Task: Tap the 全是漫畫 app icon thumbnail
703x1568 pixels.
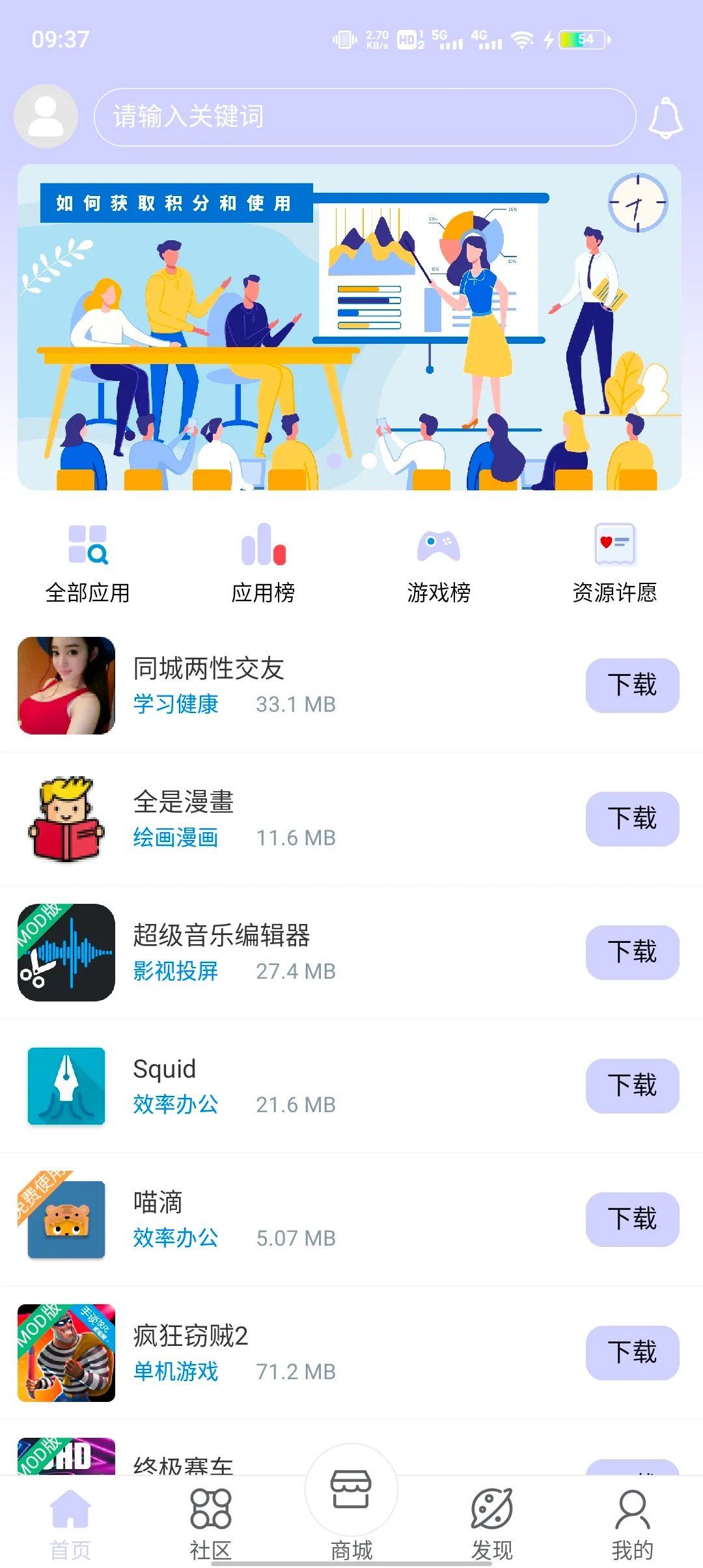Action: (65, 820)
